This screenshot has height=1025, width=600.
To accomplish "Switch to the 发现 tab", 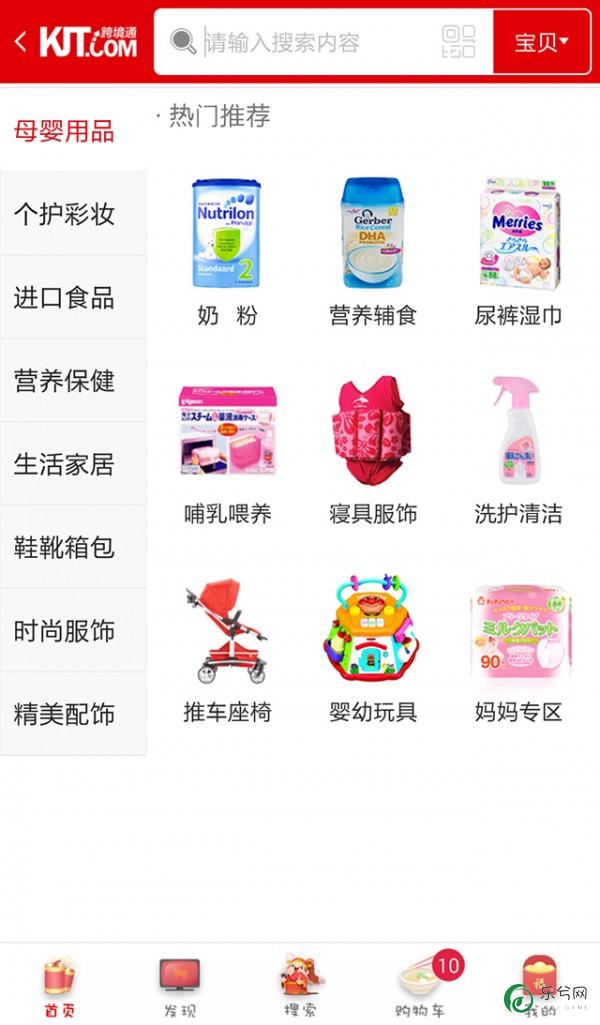I will click(x=180, y=986).
